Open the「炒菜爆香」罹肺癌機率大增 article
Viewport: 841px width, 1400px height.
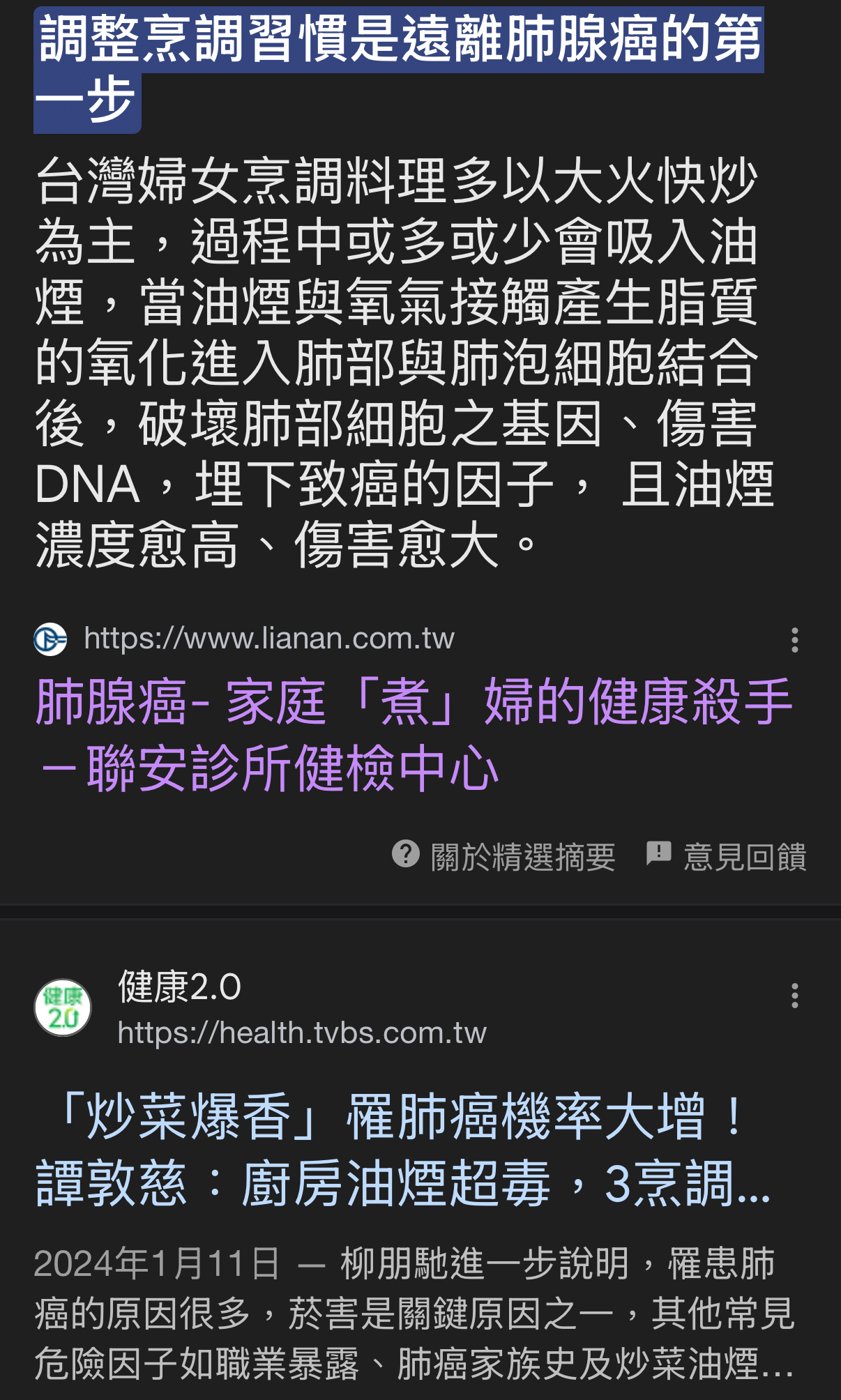(x=403, y=1148)
